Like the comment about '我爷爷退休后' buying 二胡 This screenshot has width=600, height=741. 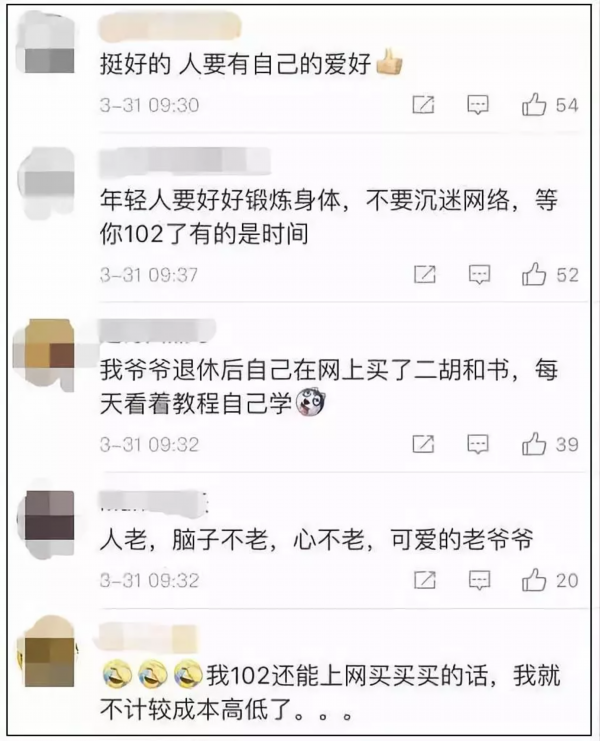tap(534, 443)
